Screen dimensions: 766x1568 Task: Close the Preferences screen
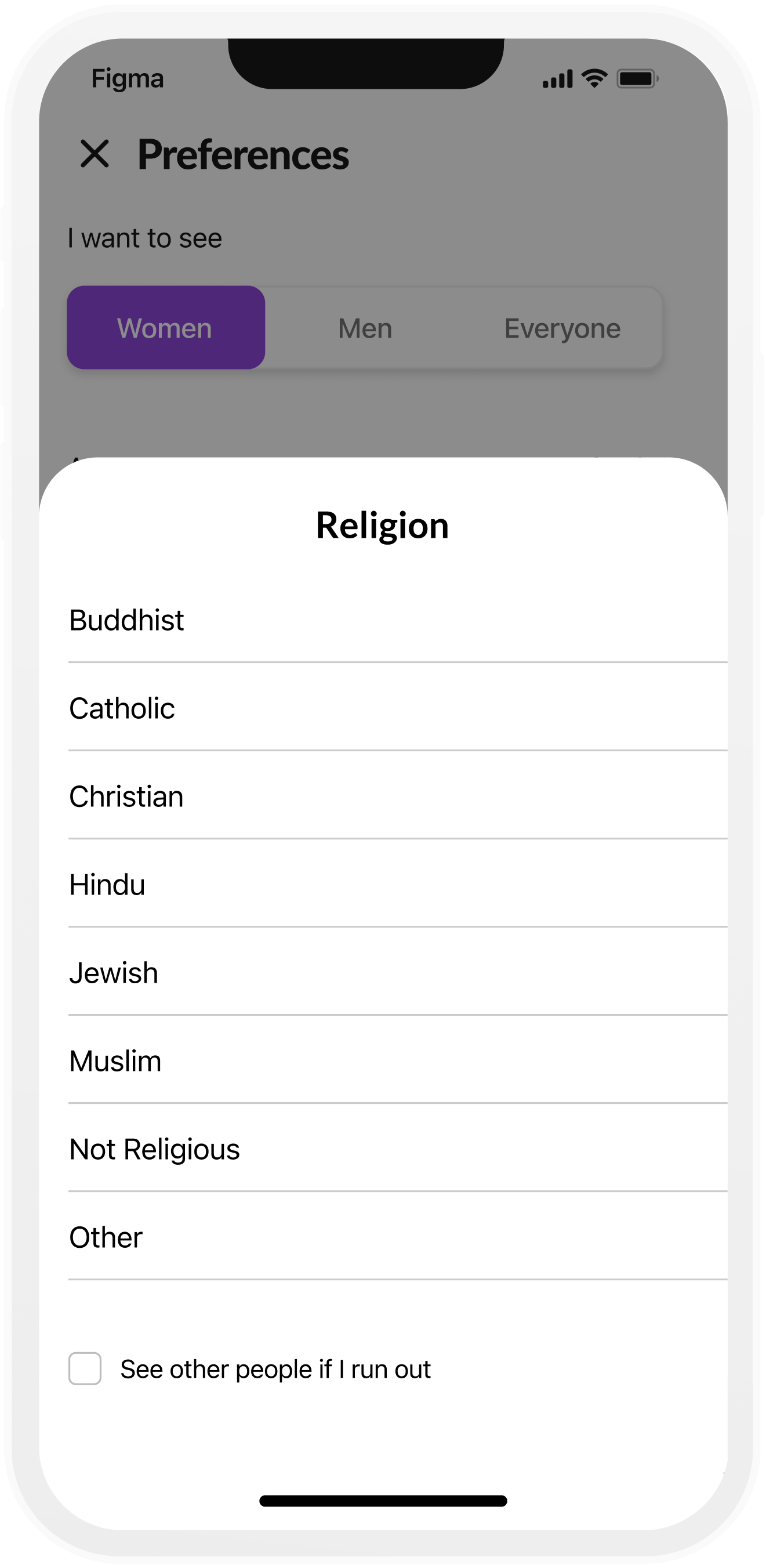pyautogui.click(x=95, y=153)
